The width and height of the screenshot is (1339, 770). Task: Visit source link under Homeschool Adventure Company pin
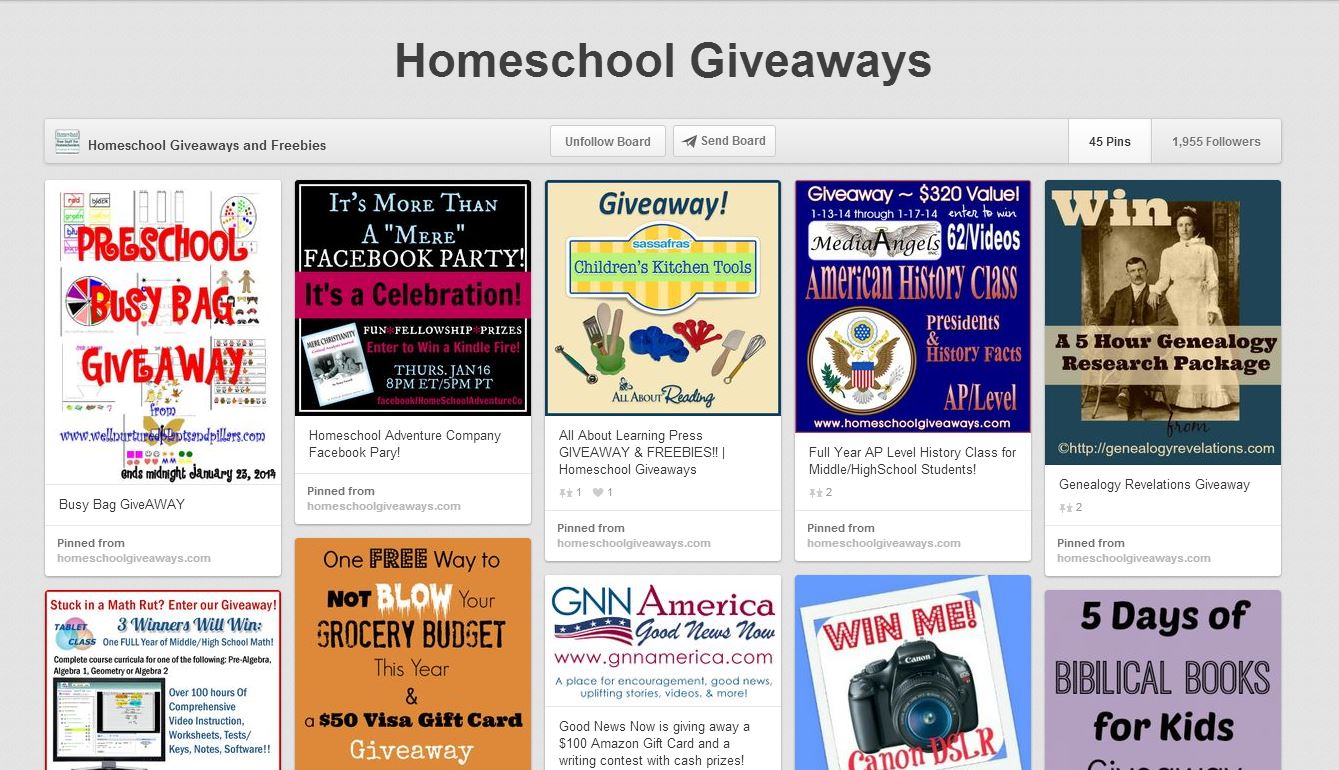pos(384,506)
